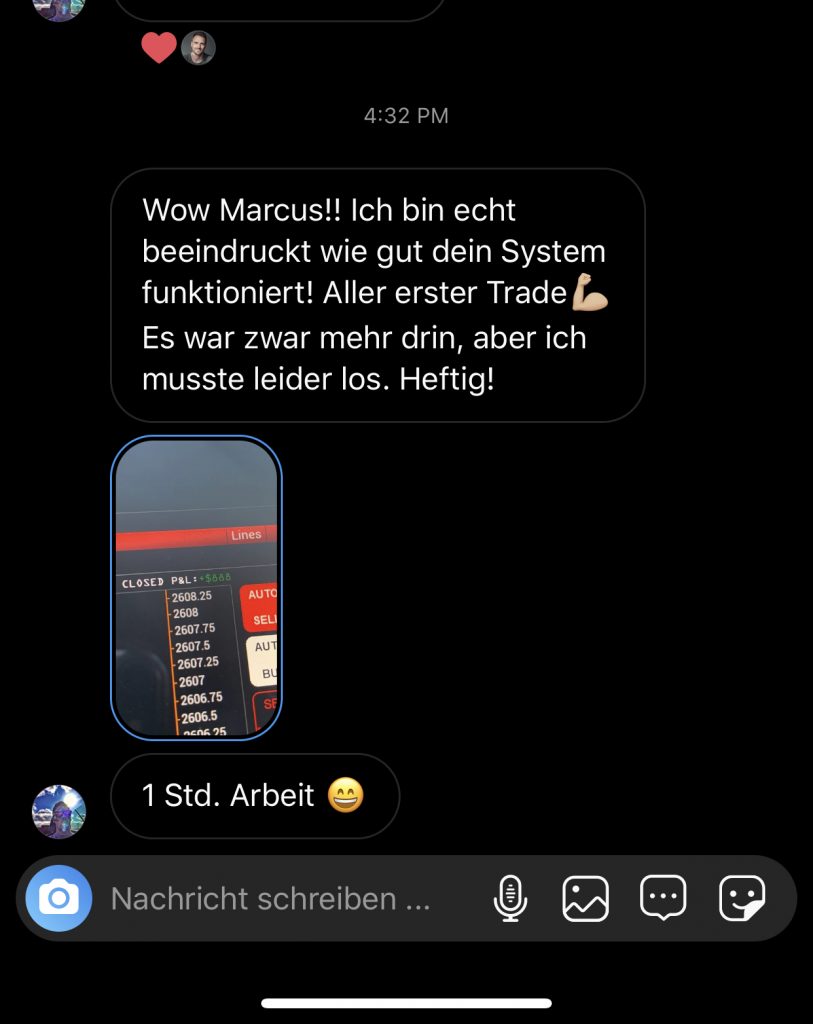
Task: Record a voice message with the microphone
Action: pos(510,898)
